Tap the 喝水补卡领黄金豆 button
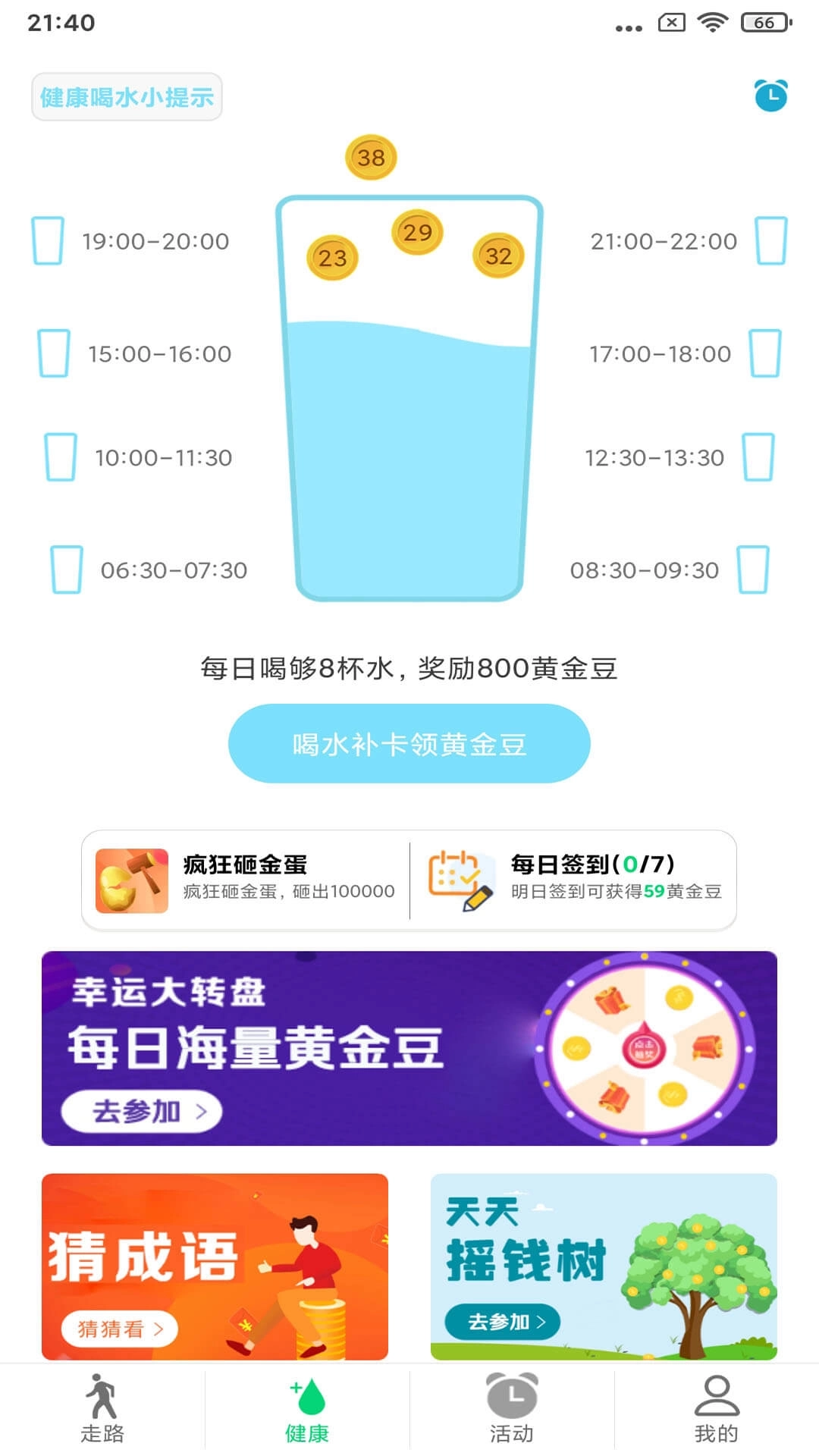 (x=409, y=743)
